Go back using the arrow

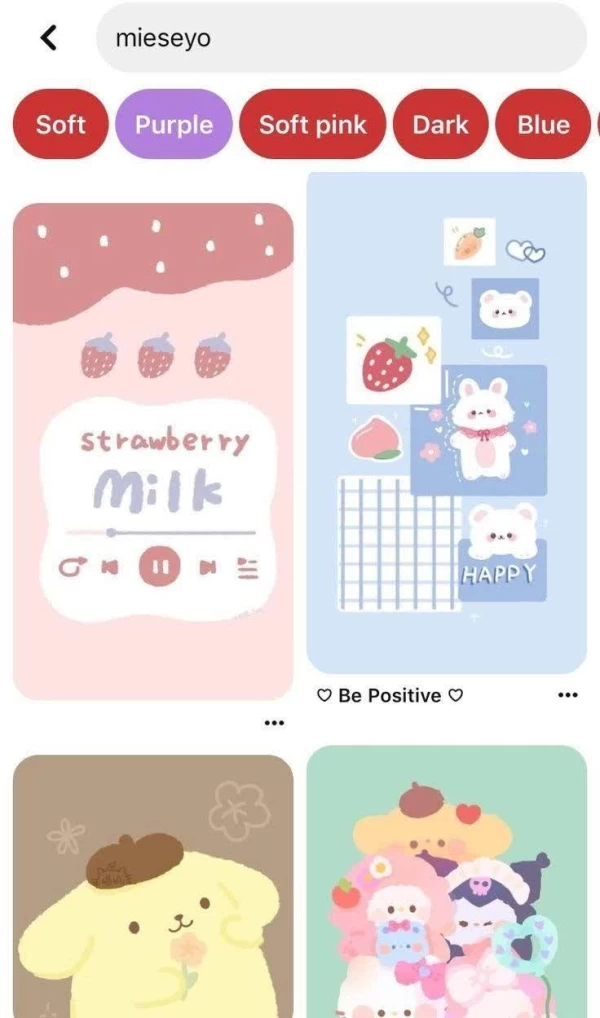tap(47, 38)
